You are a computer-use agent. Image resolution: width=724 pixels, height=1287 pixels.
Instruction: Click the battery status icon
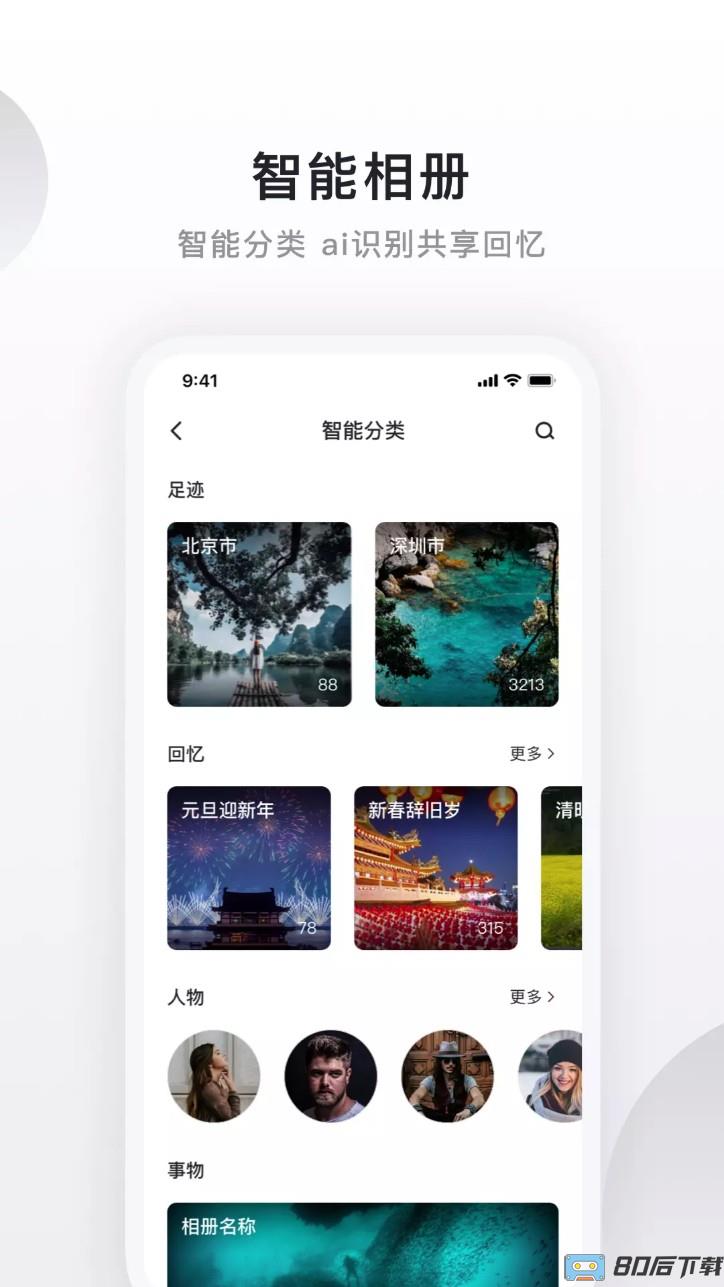point(541,380)
